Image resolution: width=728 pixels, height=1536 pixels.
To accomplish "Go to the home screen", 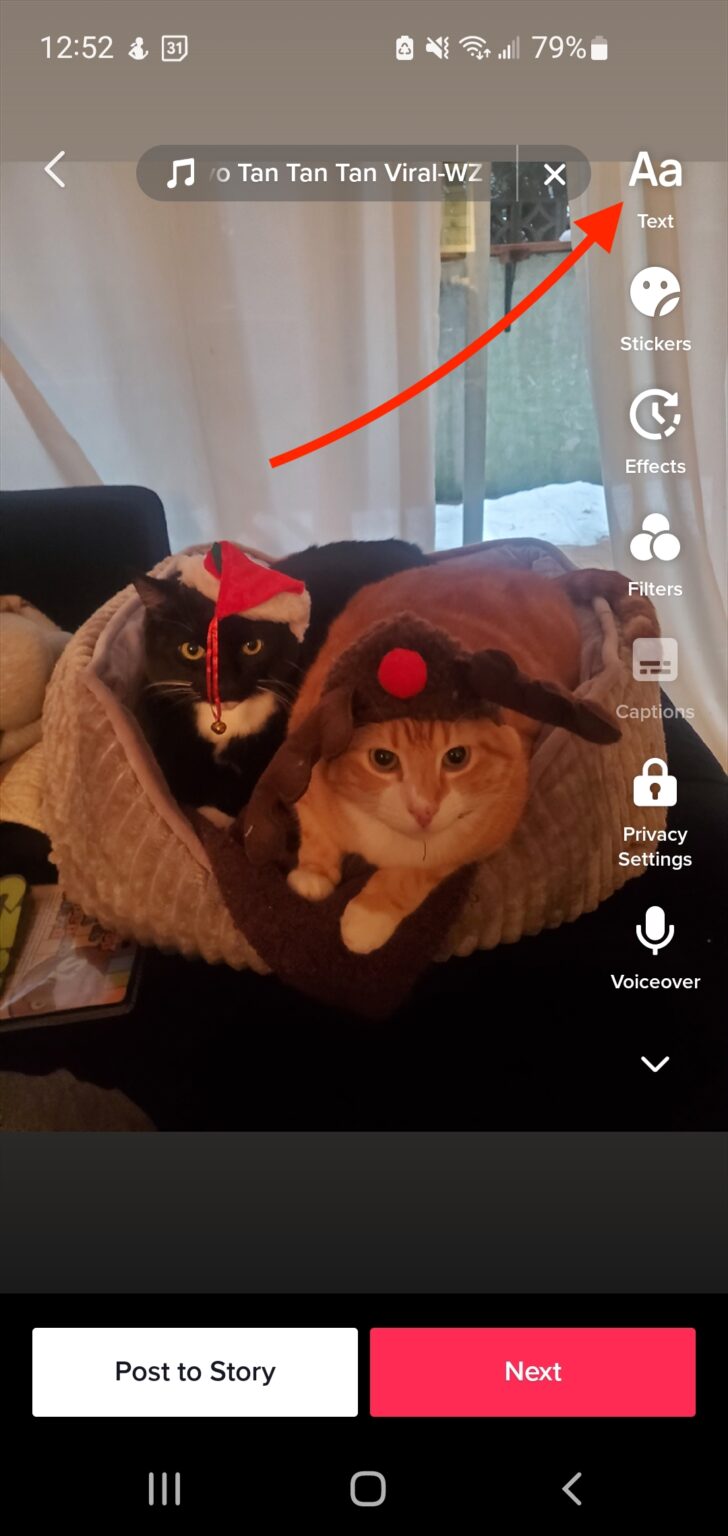I will 368,1489.
